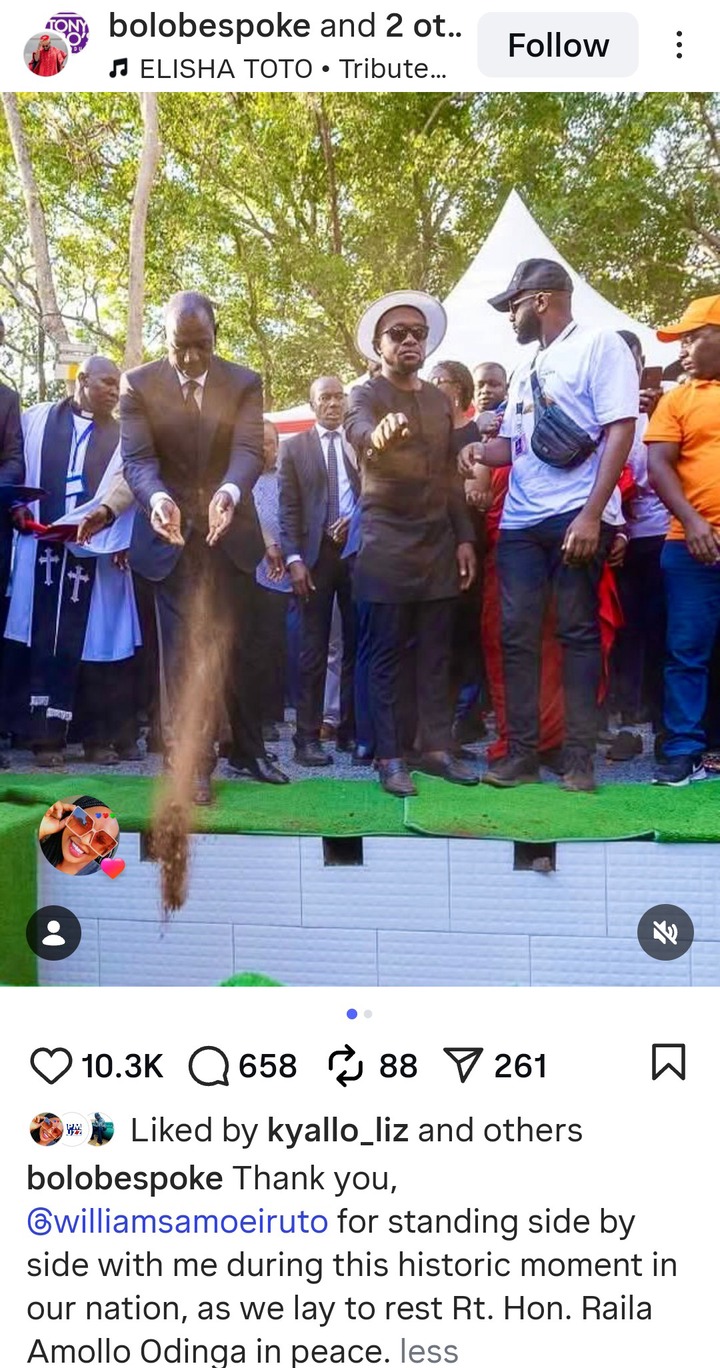Collapse the caption with 'less'

pyautogui.click(x=428, y=1351)
